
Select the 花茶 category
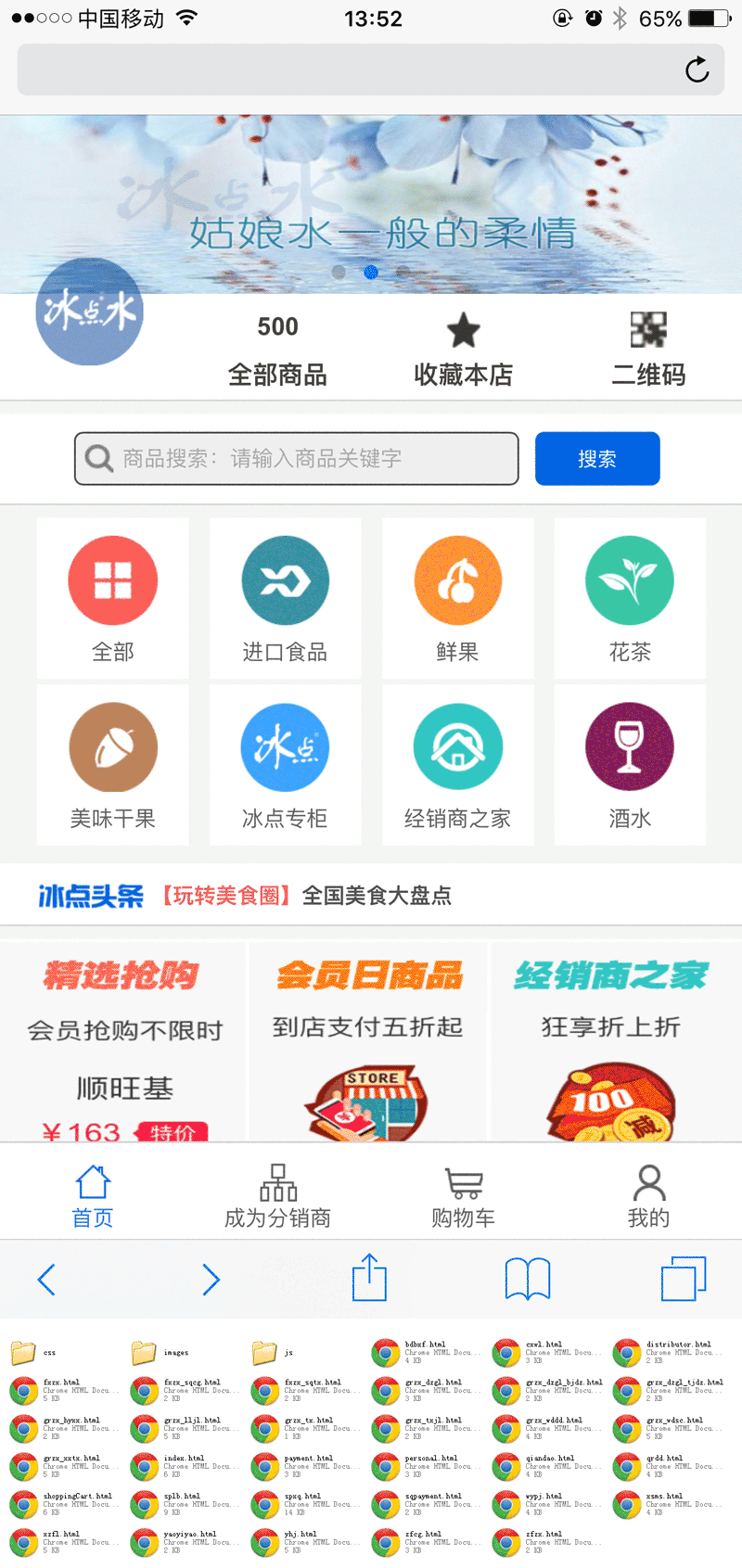tap(630, 598)
